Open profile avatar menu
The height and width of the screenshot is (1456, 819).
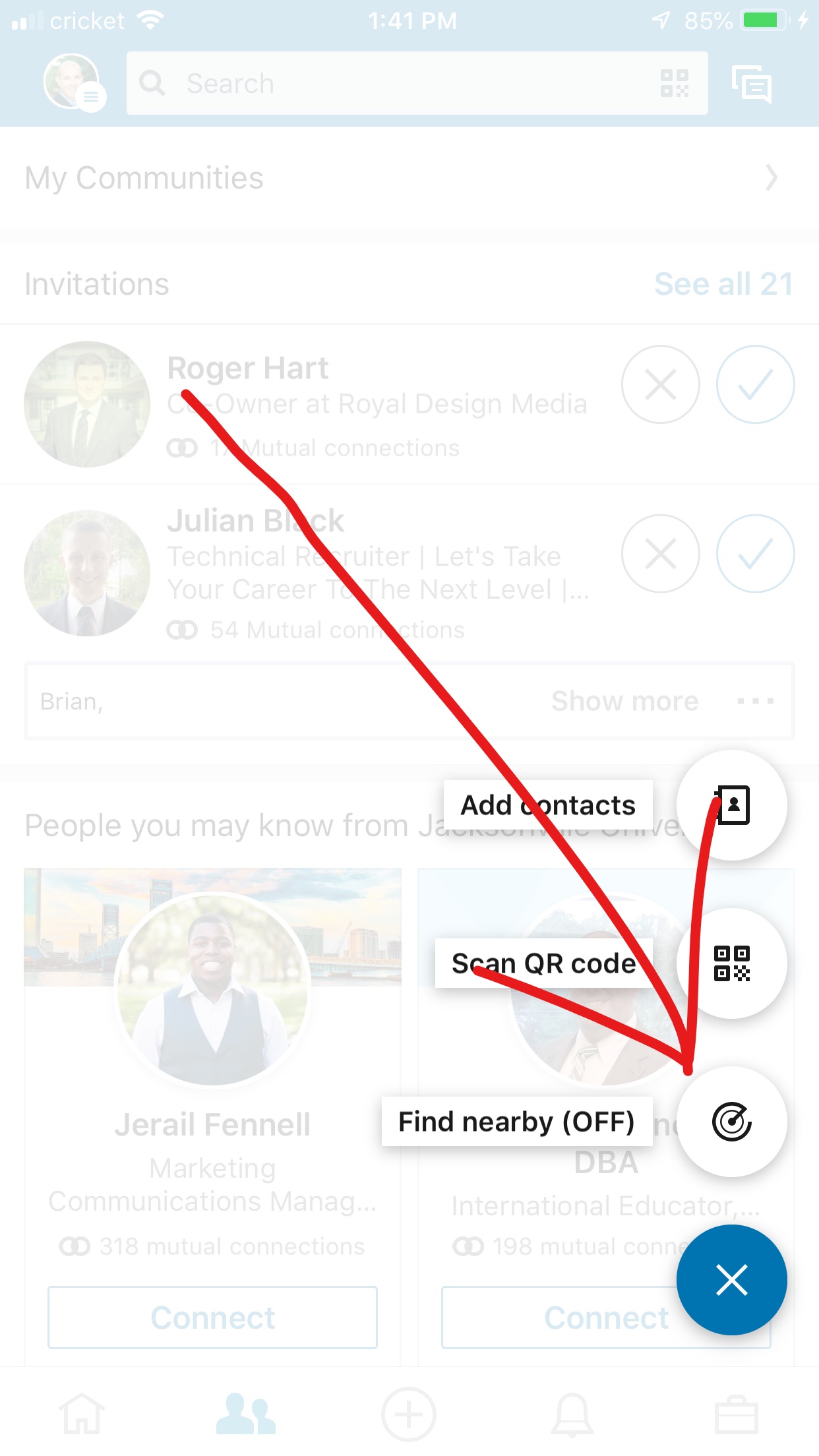[x=73, y=82]
